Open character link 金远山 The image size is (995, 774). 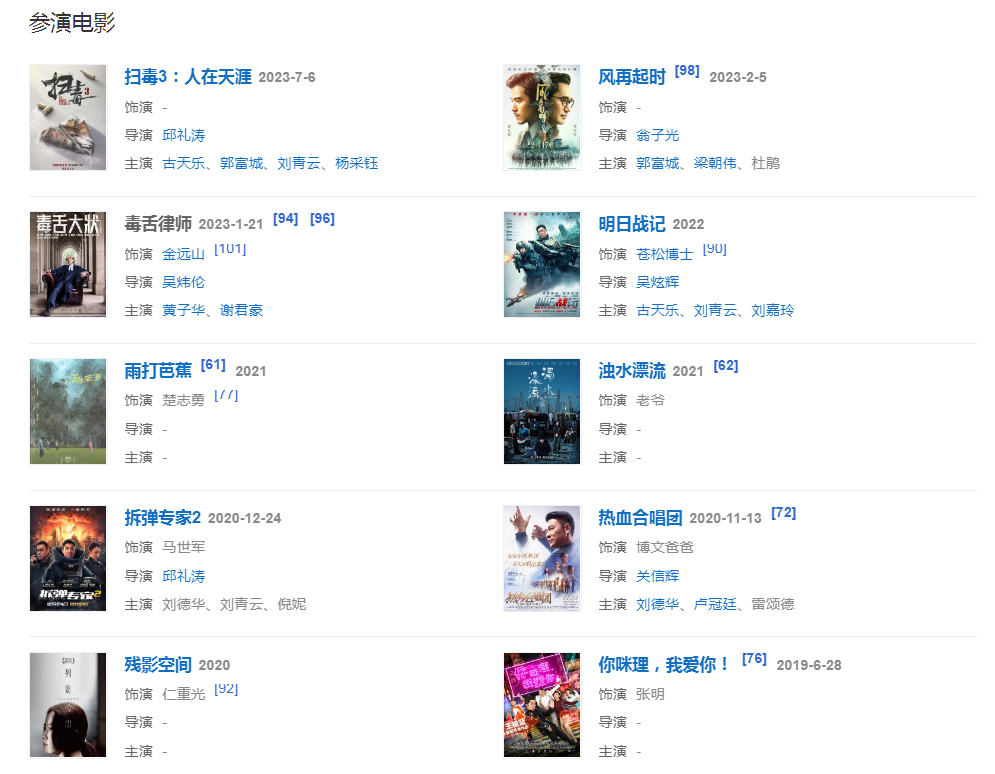click(x=183, y=254)
